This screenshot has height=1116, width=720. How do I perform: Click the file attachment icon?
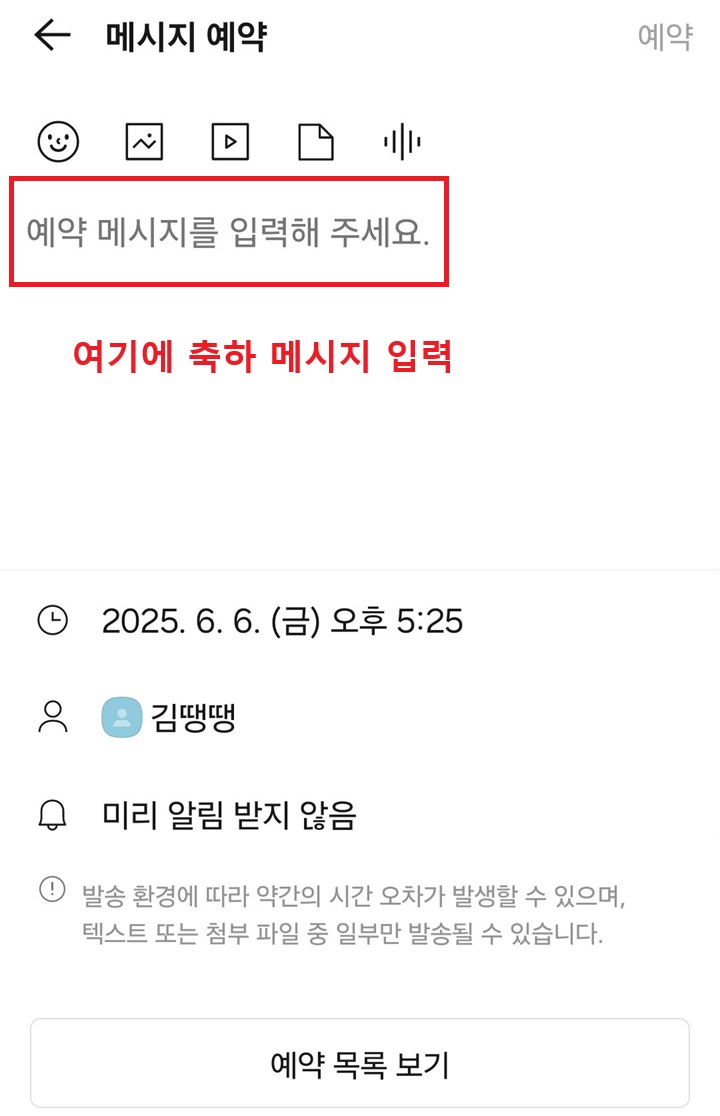(x=314, y=141)
